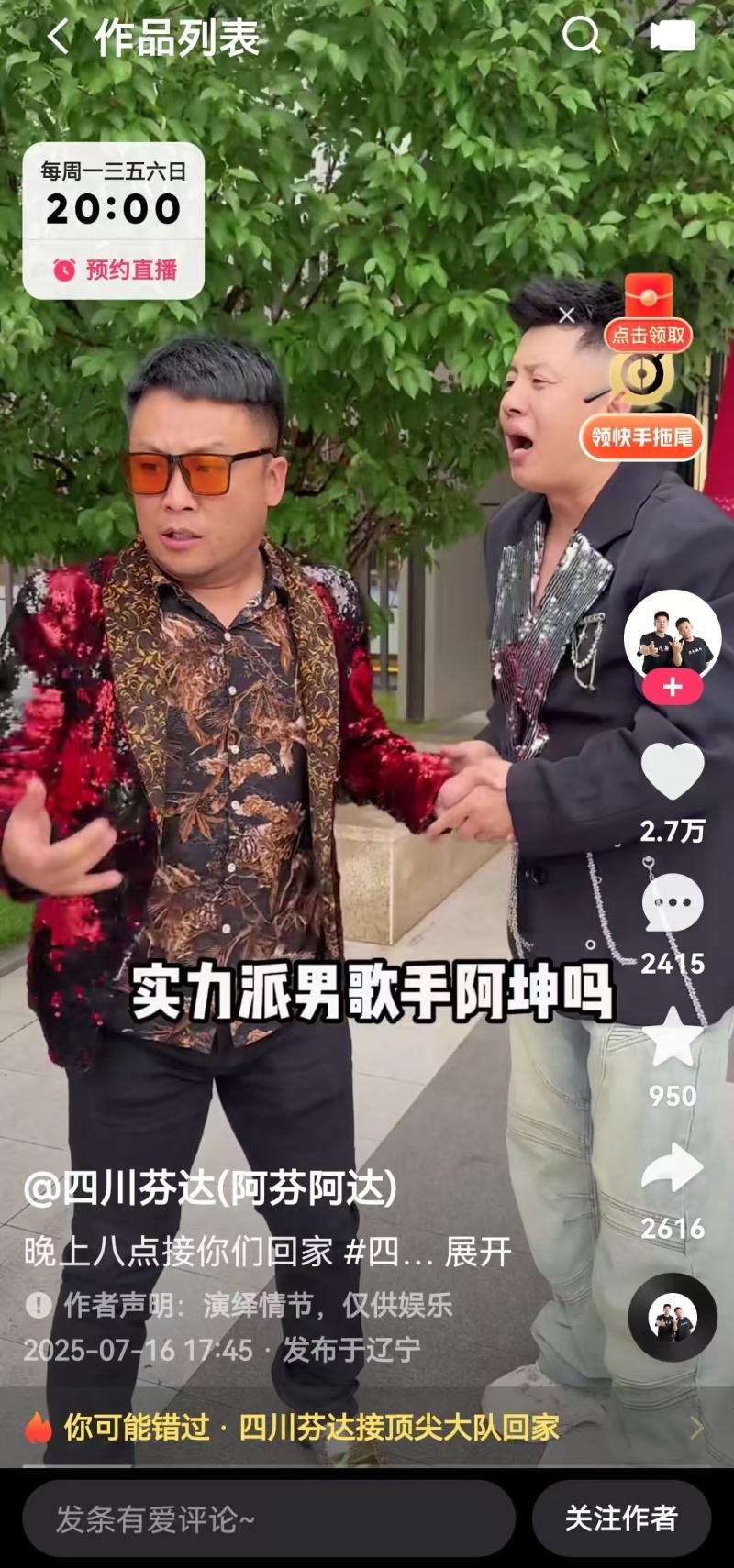
Task: Share this video using the arrow
Action: coord(672,1169)
